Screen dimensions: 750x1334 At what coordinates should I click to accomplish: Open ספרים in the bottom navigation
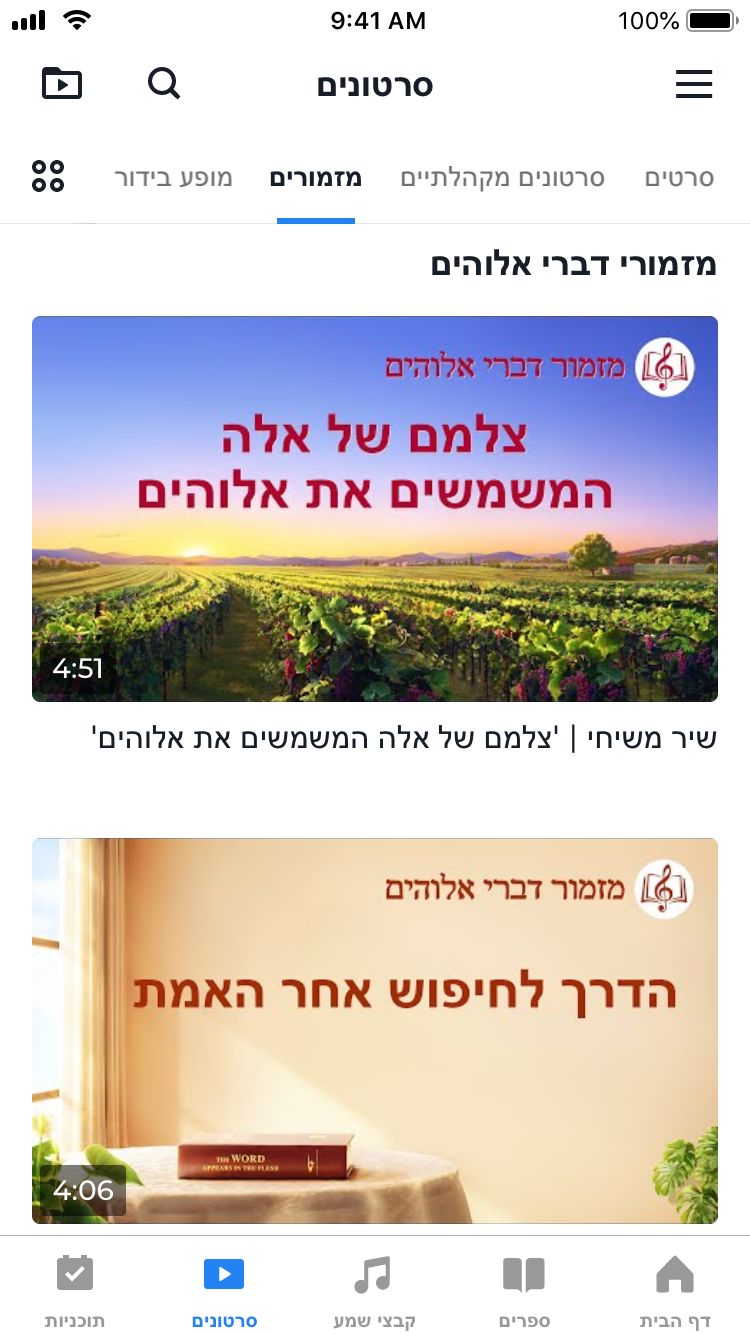pos(524,1290)
